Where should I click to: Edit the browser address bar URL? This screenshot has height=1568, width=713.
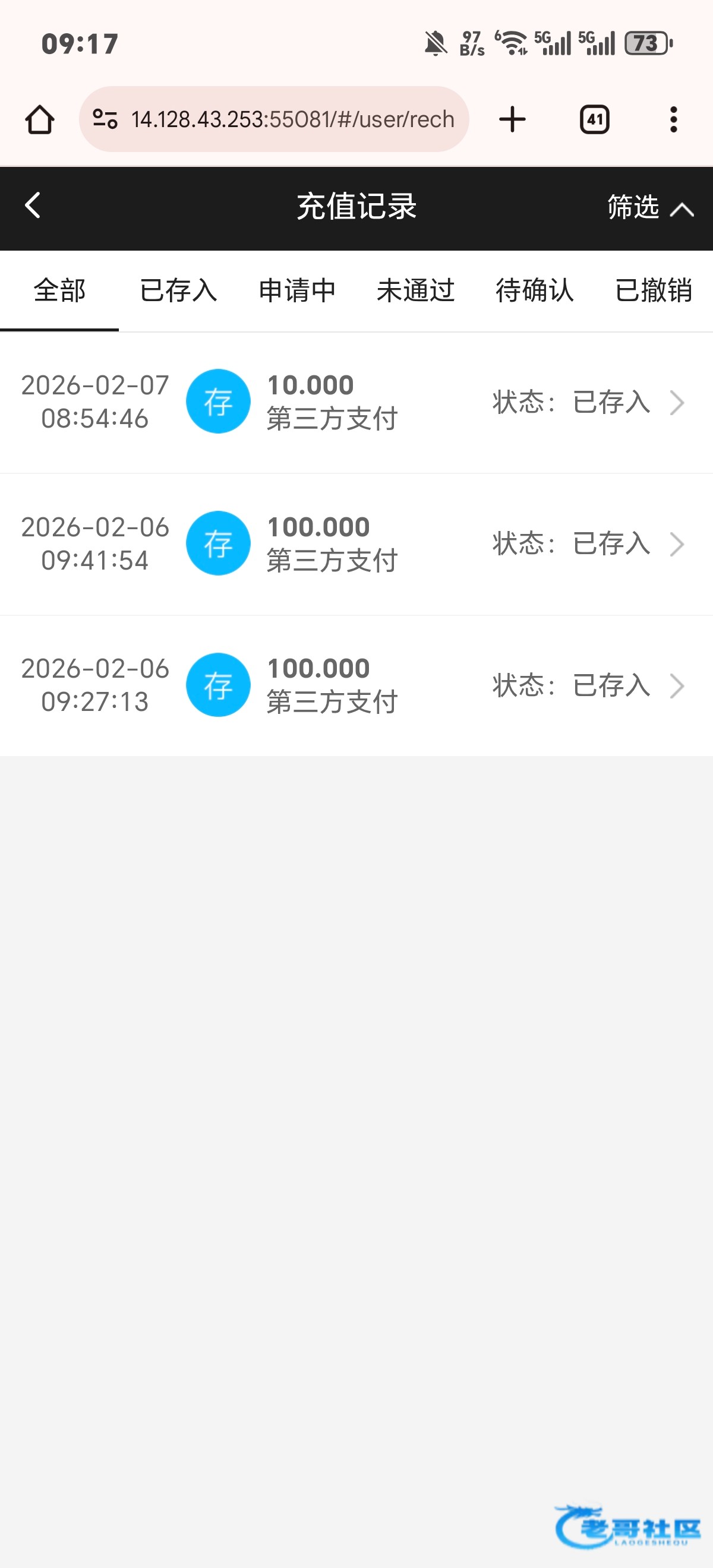point(292,119)
